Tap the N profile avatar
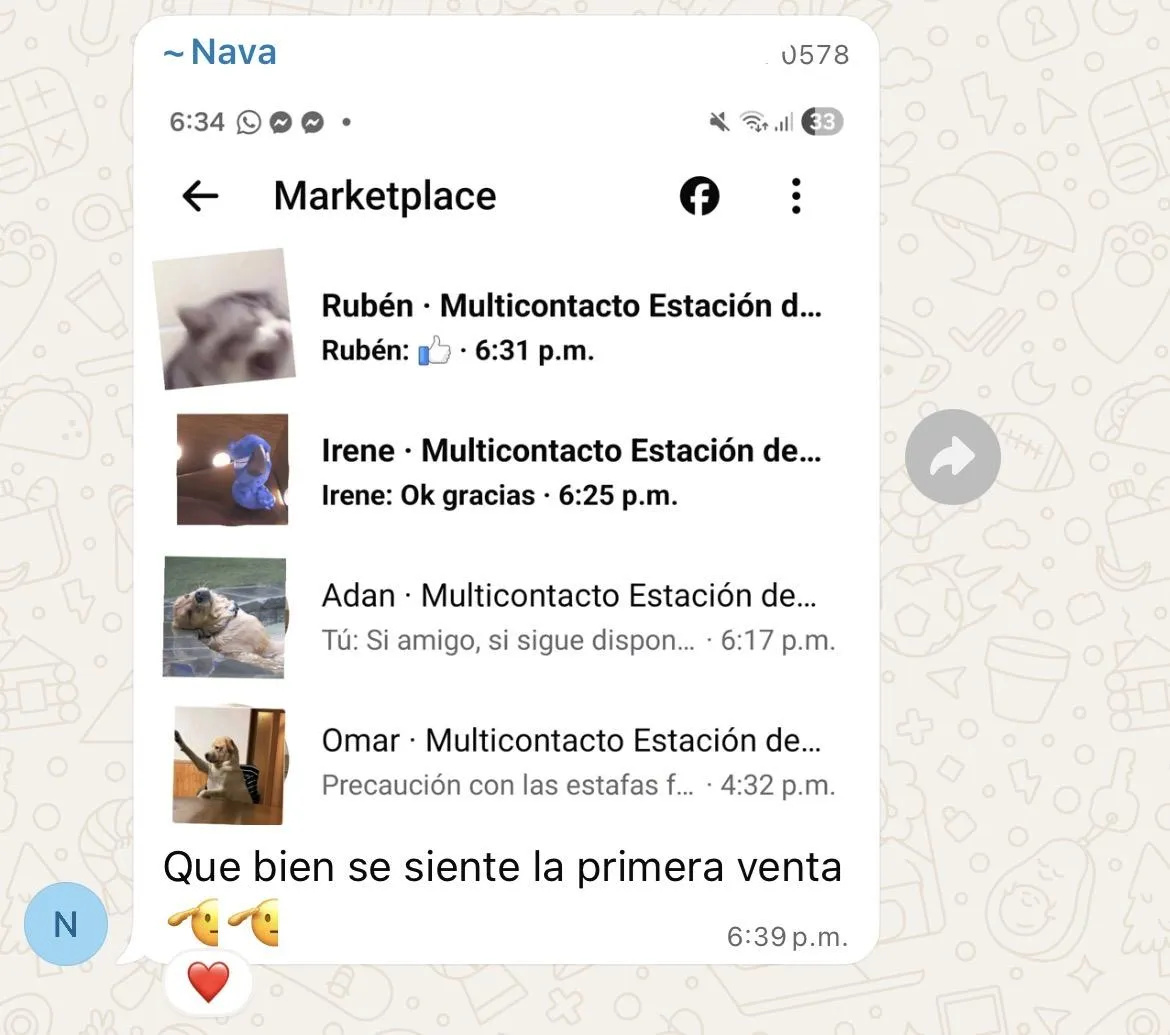This screenshot has width=1170, height=1035. coord(66,924)
